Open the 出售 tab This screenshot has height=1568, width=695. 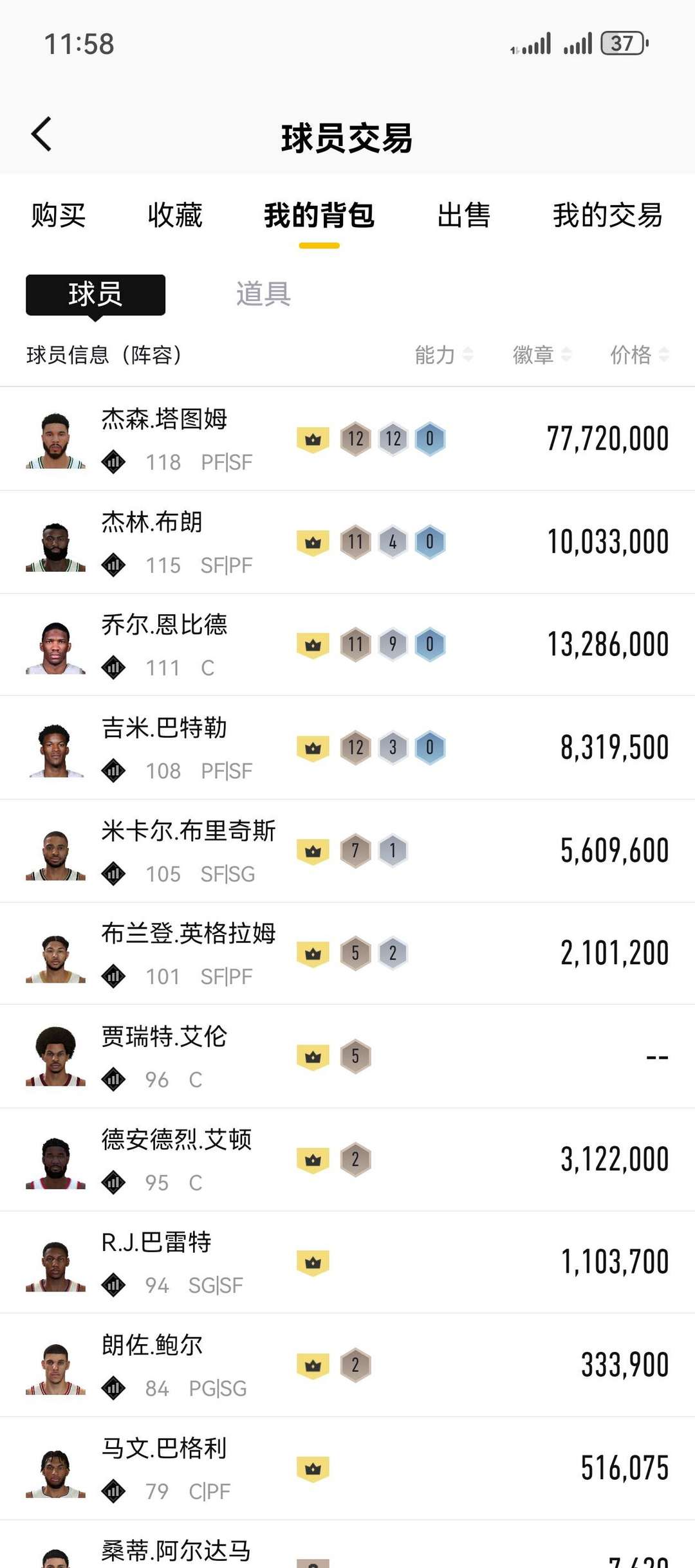tap(463, 215)
